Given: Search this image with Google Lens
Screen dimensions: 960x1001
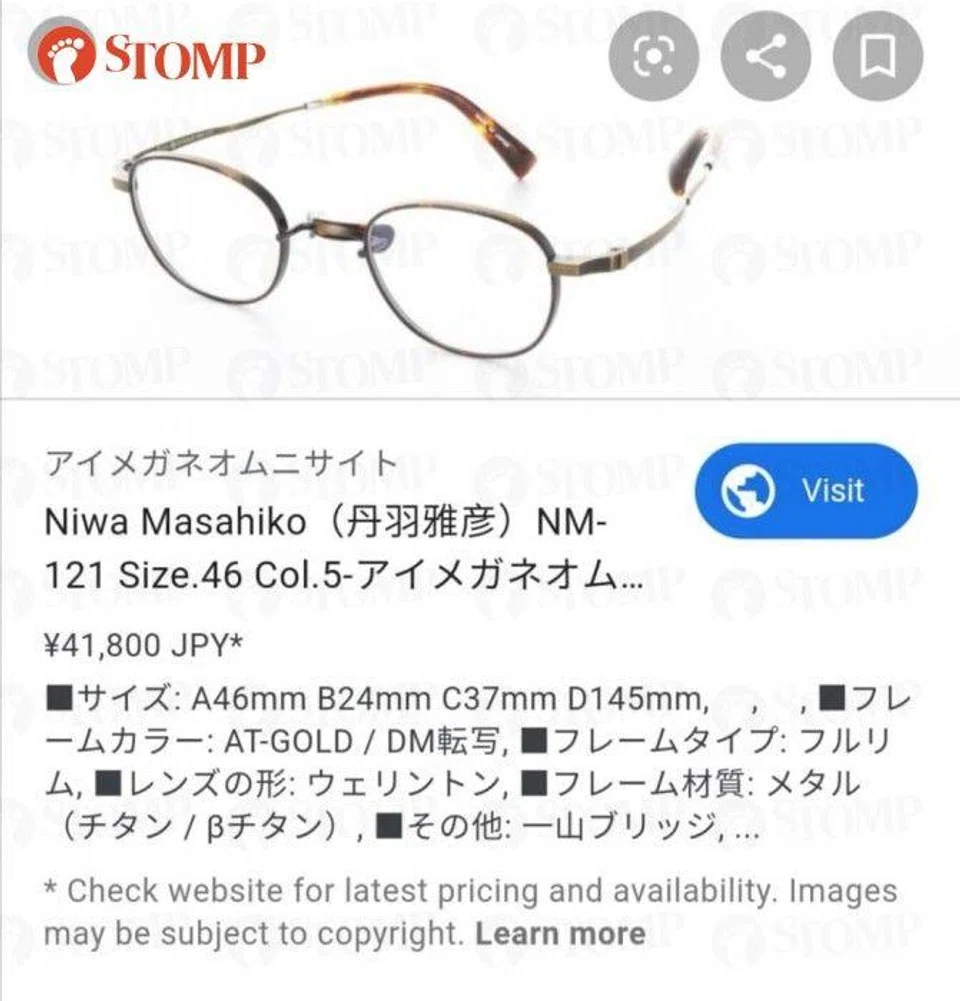Looking at the screenshot, I should pyautogui.click(x=654, y=59).
